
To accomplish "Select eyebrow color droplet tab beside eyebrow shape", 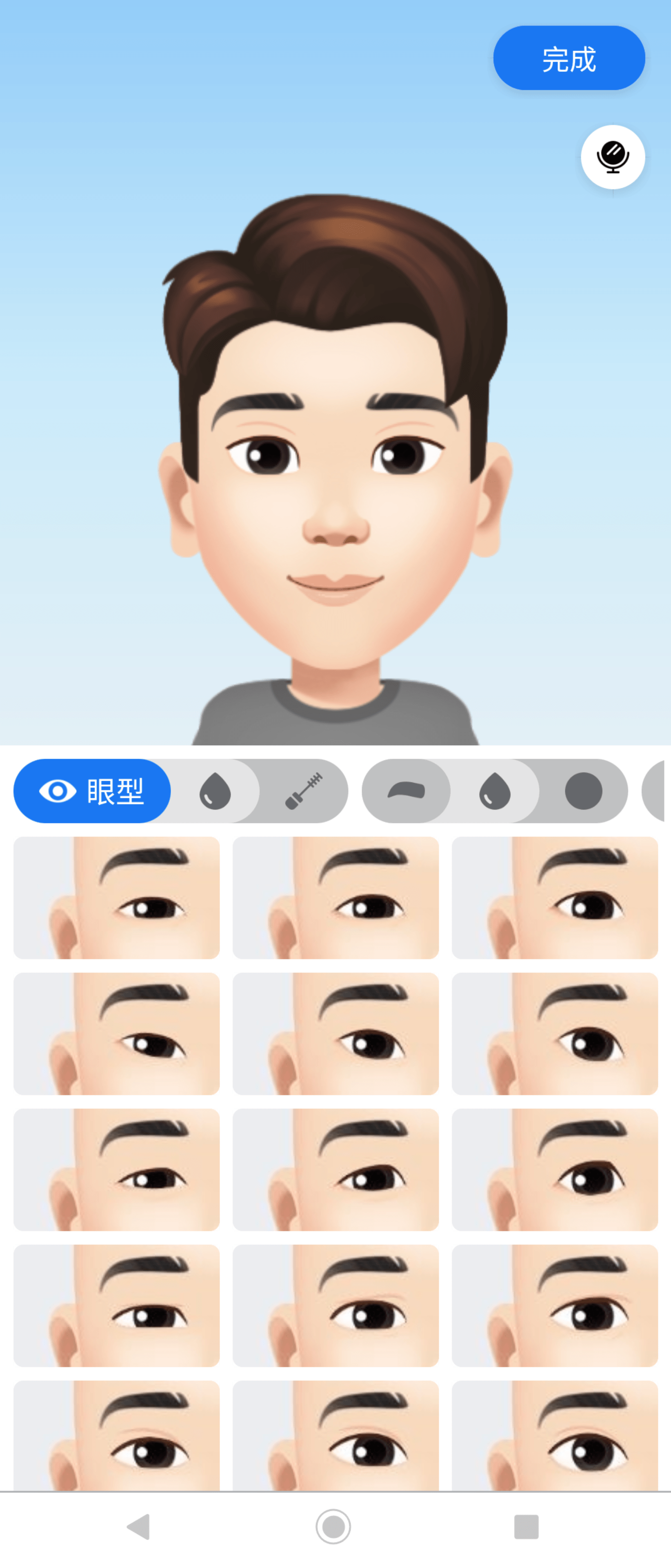I will (495, 791).
